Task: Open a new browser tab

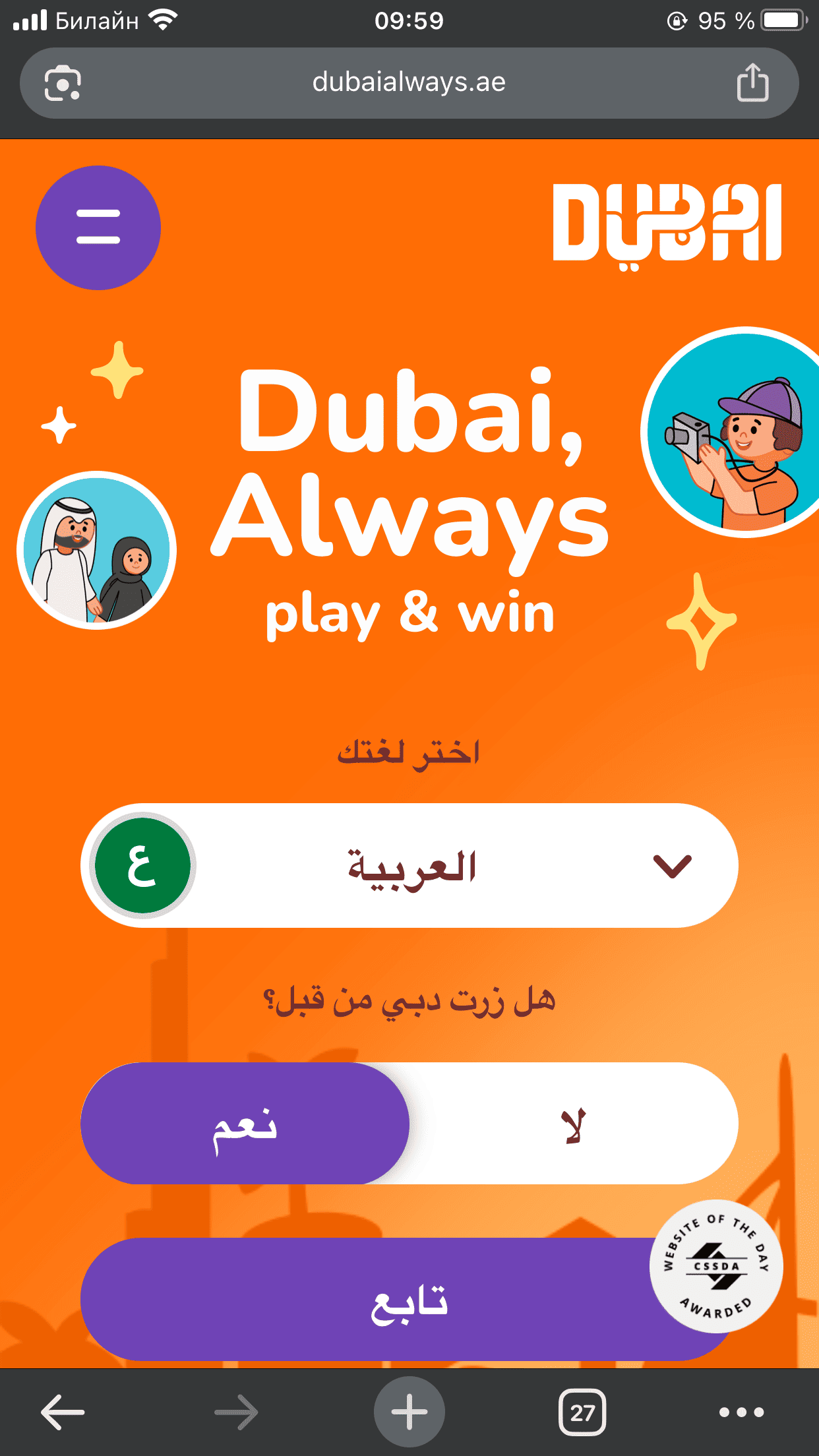Action: click(409, 1412)
